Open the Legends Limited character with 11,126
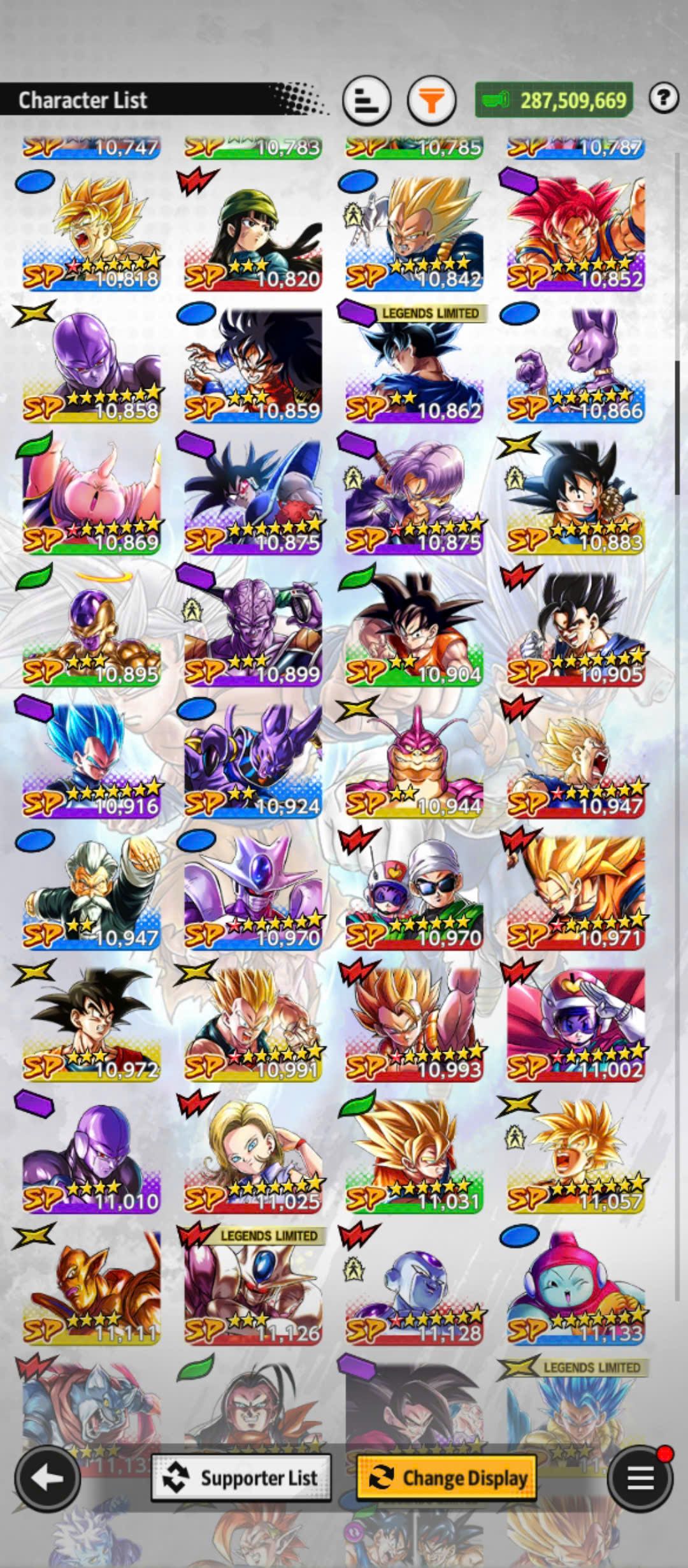 click(253, 1289)
